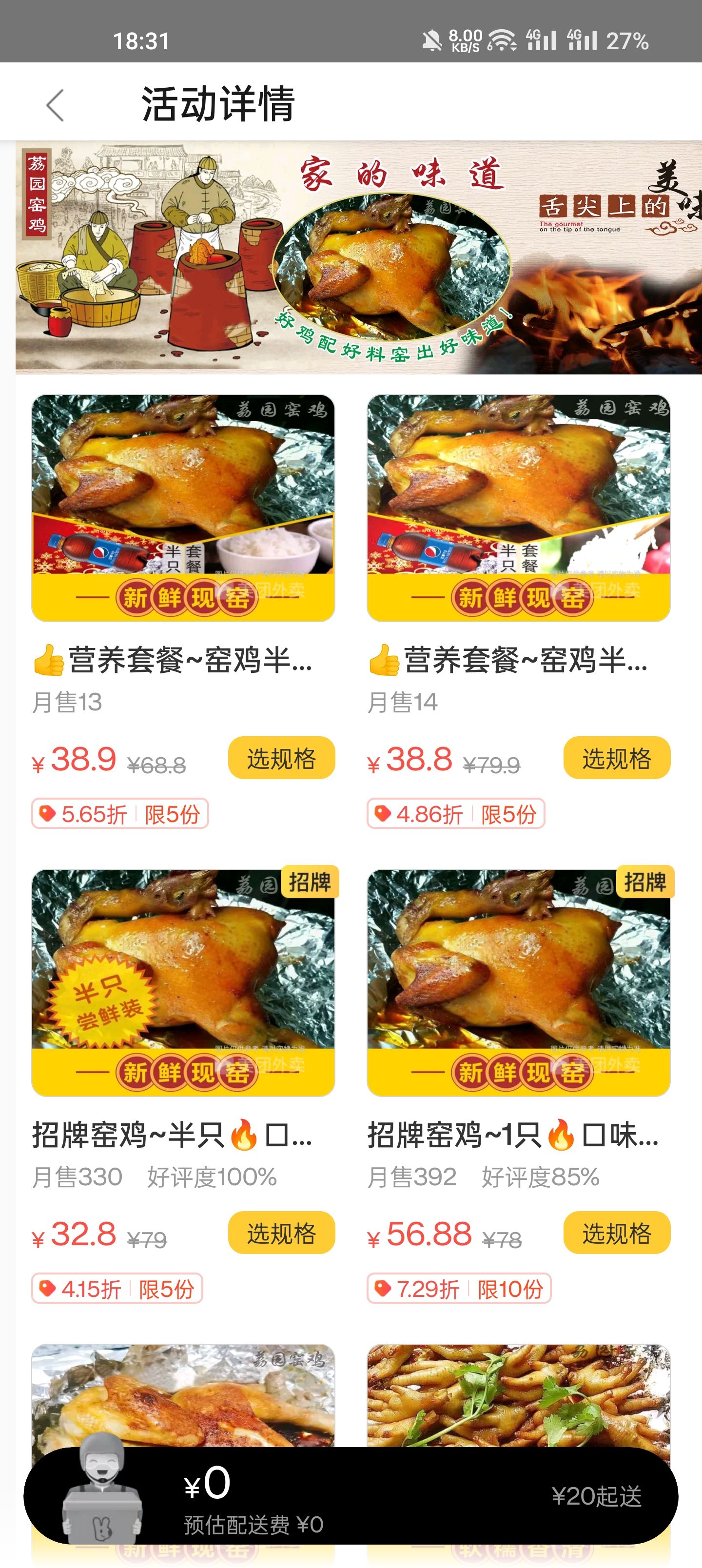Select specs for ¥38.8 营养套餐 meal
The height and width of the screenshot is (1568, 702).
616,758
